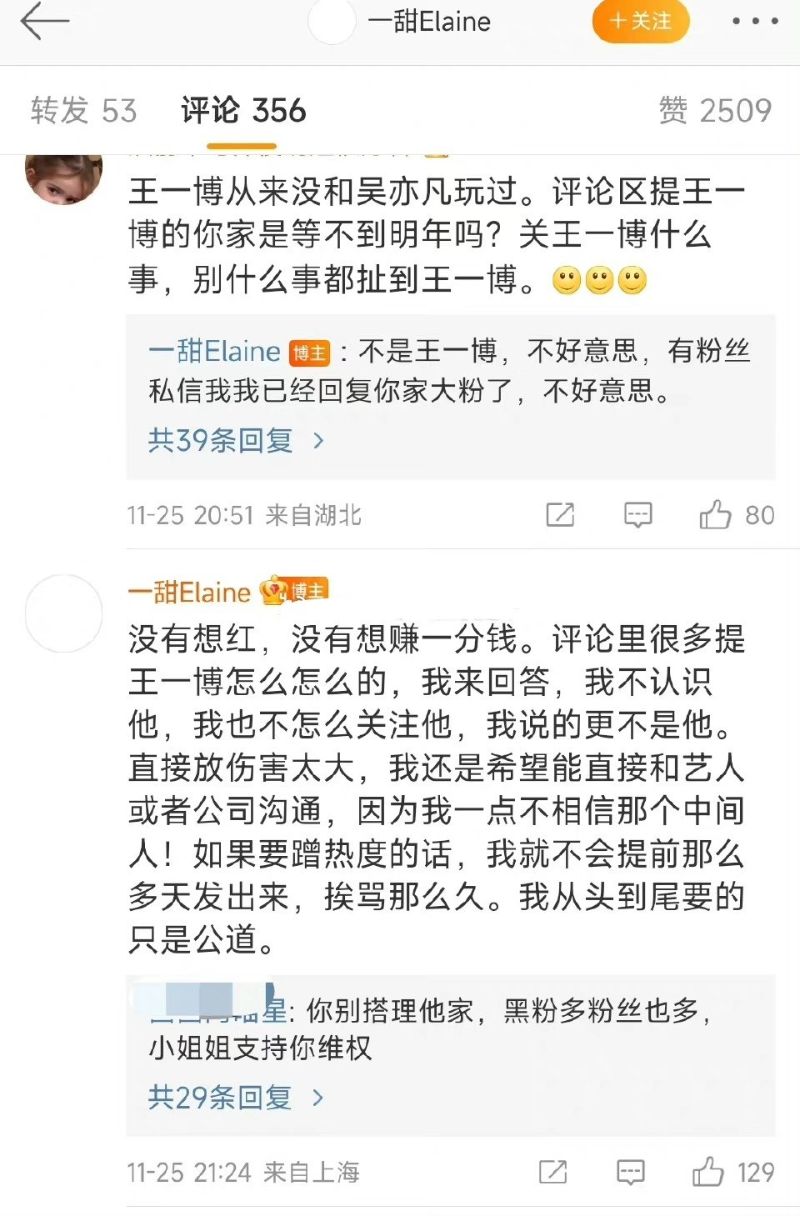Image resolution: width=800 pixels, height=1216 pixels.
Task: Follow 一甜Elaine with the 关注 button
Action: click(x=640, y=21)
